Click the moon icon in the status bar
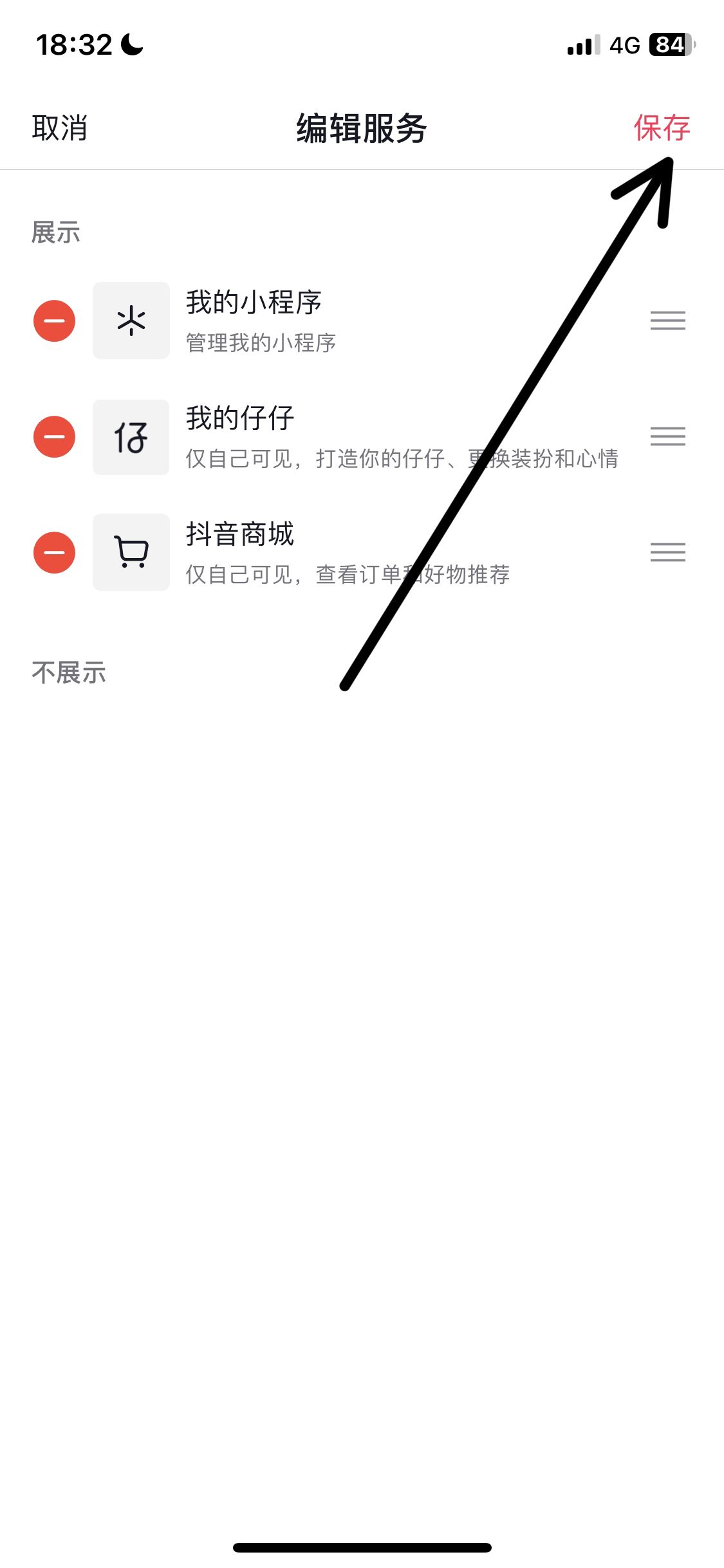The height and width of the screenshot is (1568, 724). pyautogui.click(x=131, y=44)
